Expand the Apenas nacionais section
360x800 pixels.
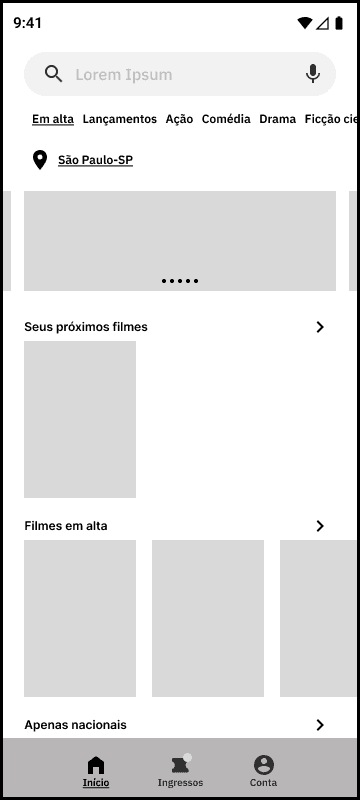(x=320, y=724)
